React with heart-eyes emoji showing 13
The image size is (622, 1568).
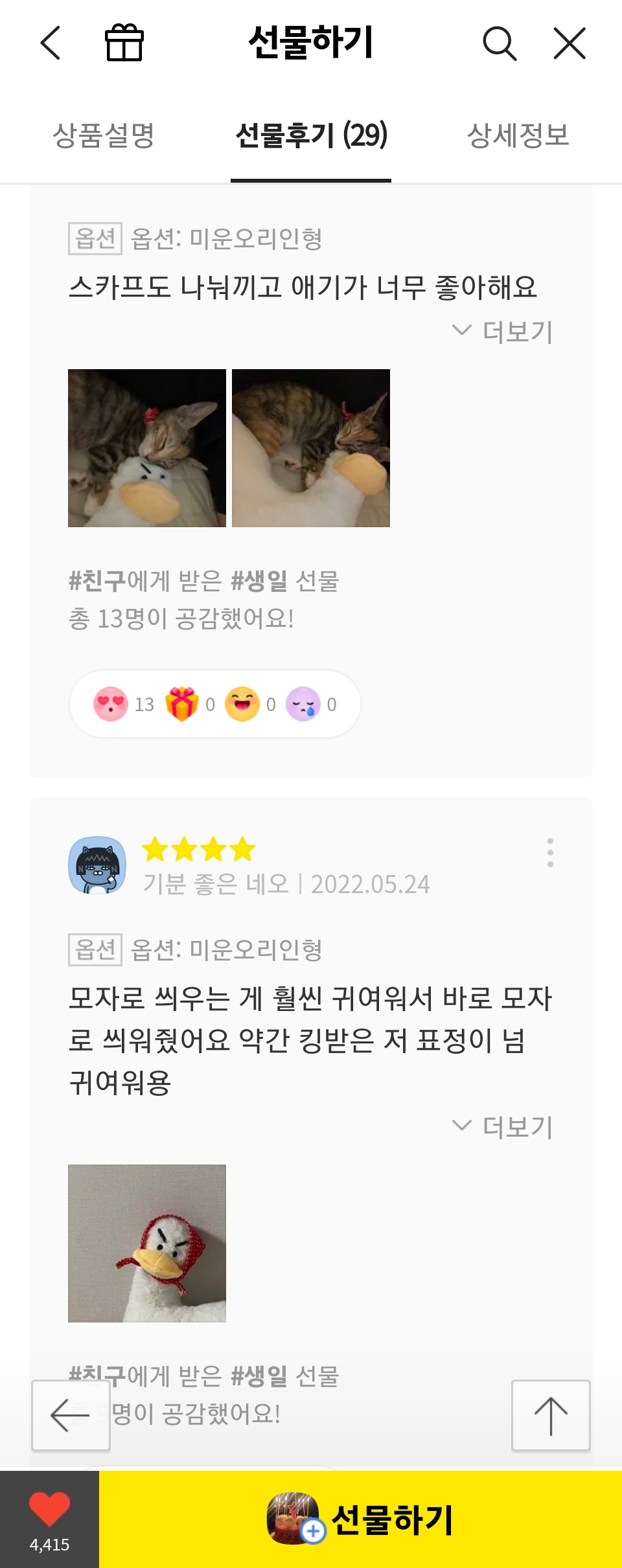[x=111, y=704]
